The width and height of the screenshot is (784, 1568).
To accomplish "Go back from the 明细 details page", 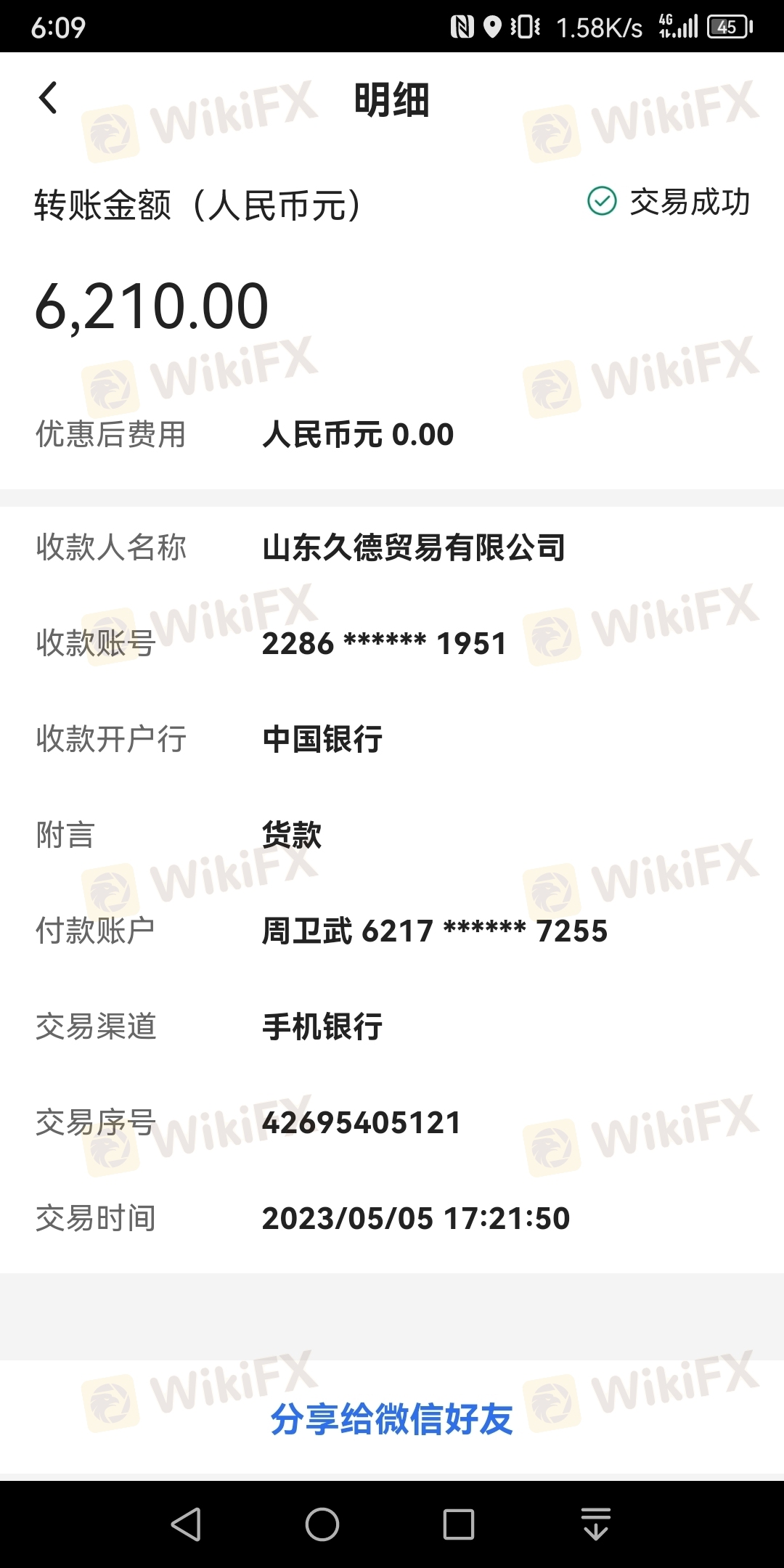I will pyautogui.click(x=48, y=98).
